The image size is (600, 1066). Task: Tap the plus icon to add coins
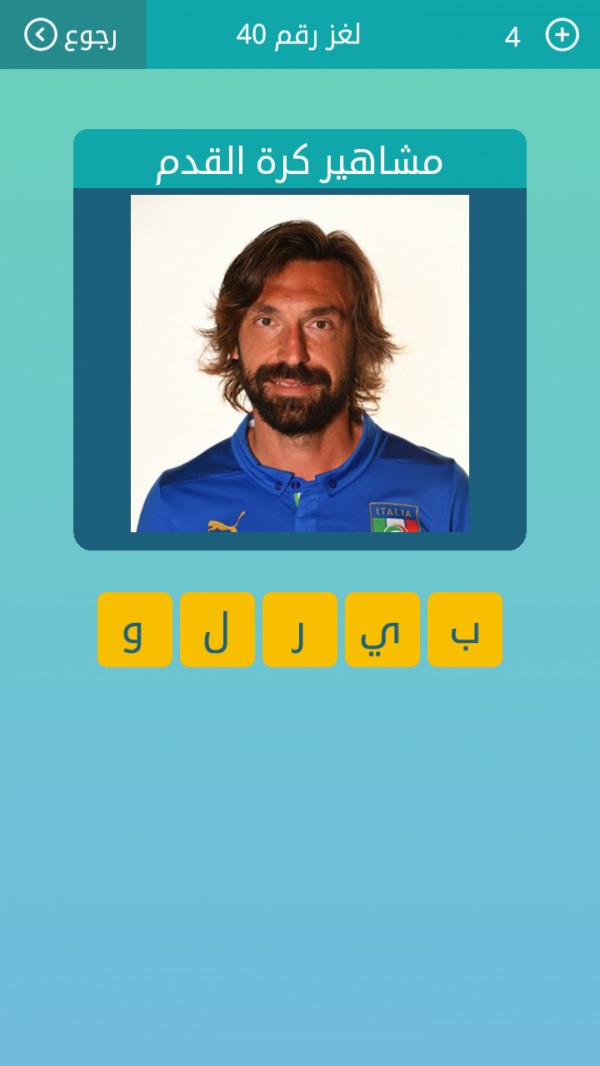[x=562, y=35]
